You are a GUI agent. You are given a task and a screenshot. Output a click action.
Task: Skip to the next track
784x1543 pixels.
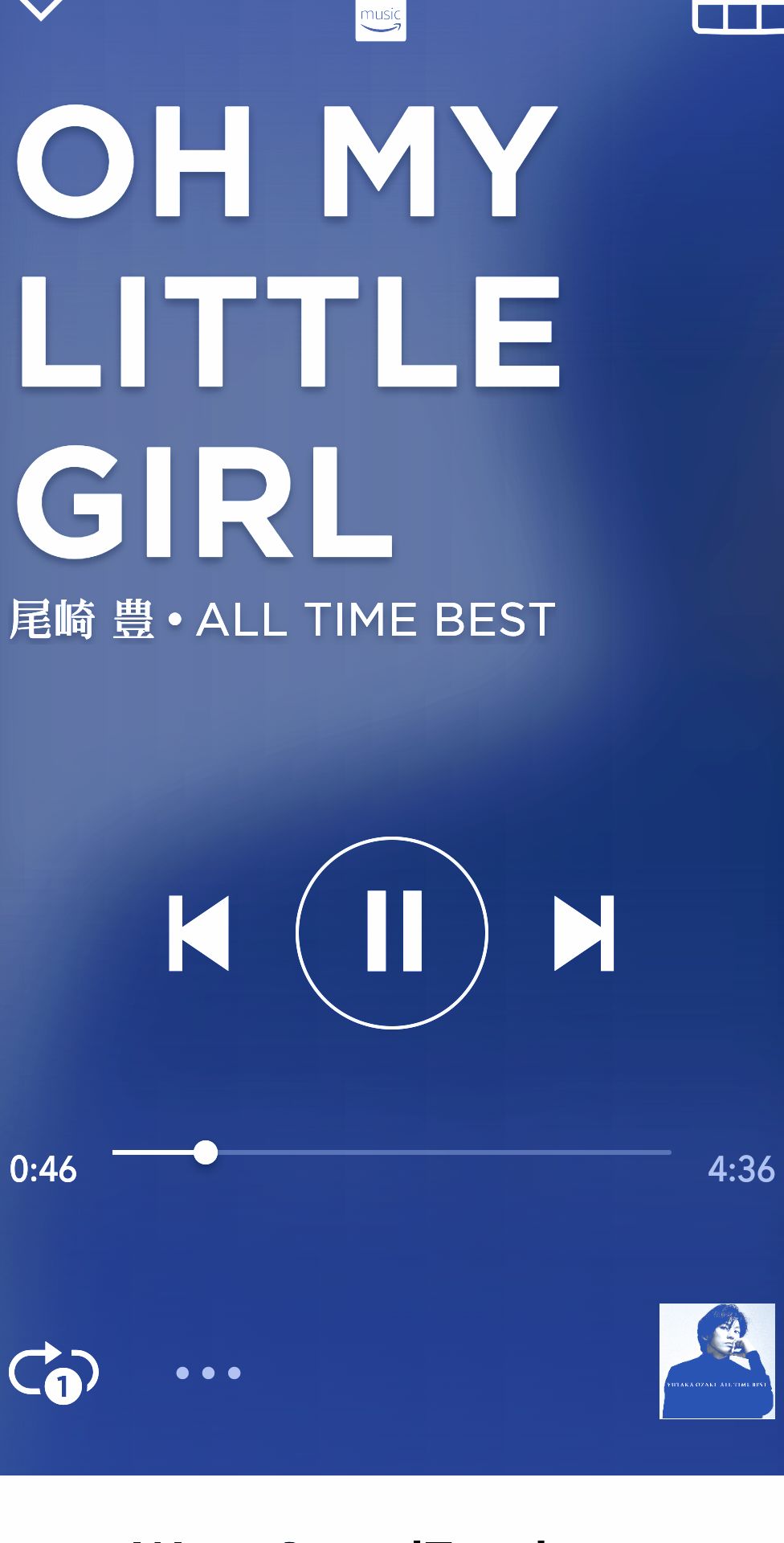tap(584, 933)
